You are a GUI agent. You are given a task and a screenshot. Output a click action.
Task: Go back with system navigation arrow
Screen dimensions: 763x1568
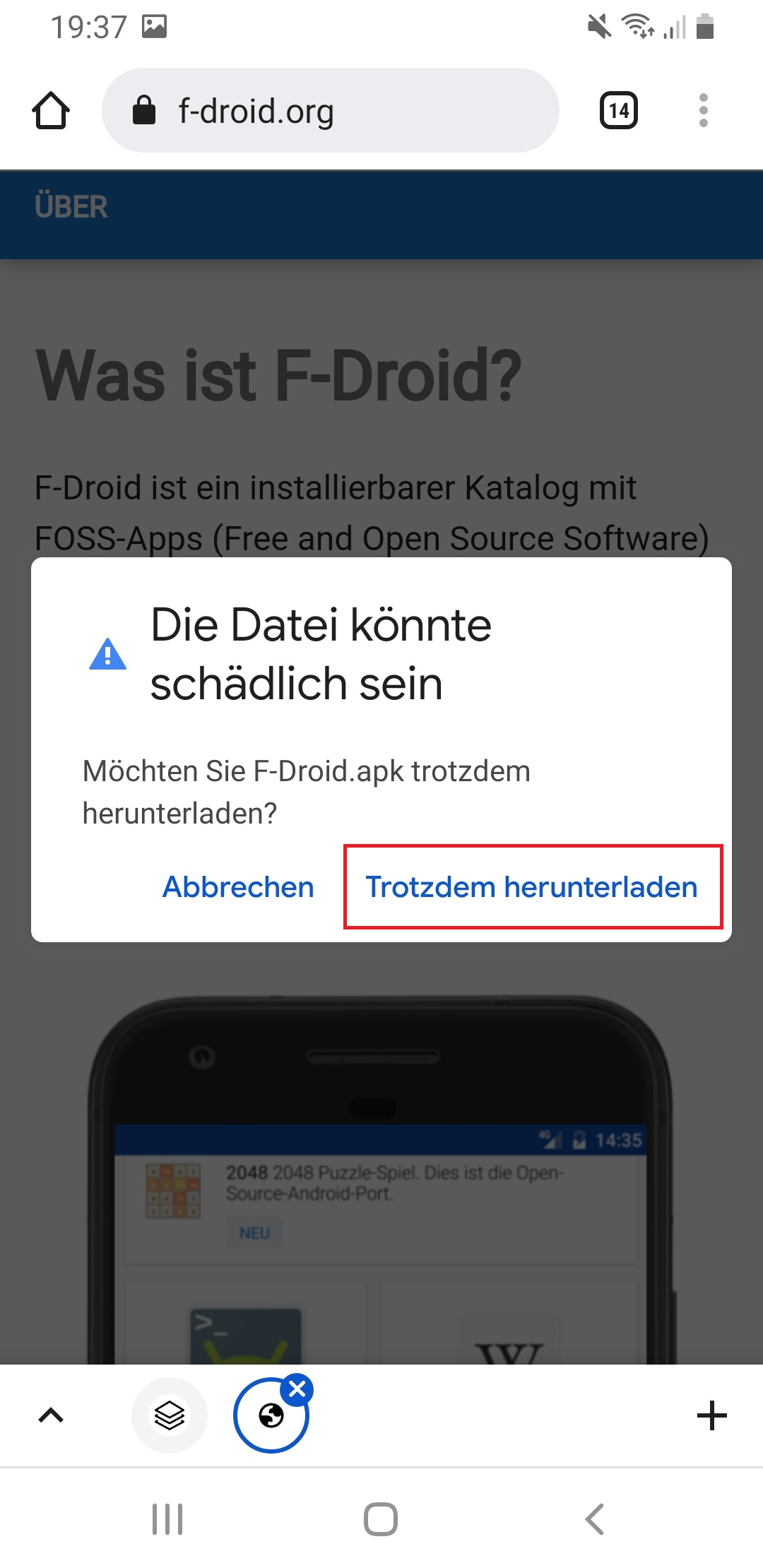click(x=594, y=1519)
